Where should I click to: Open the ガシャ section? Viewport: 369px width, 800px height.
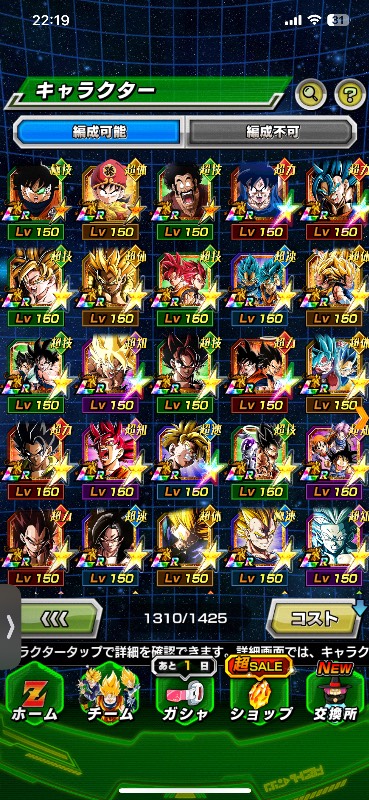185,696
